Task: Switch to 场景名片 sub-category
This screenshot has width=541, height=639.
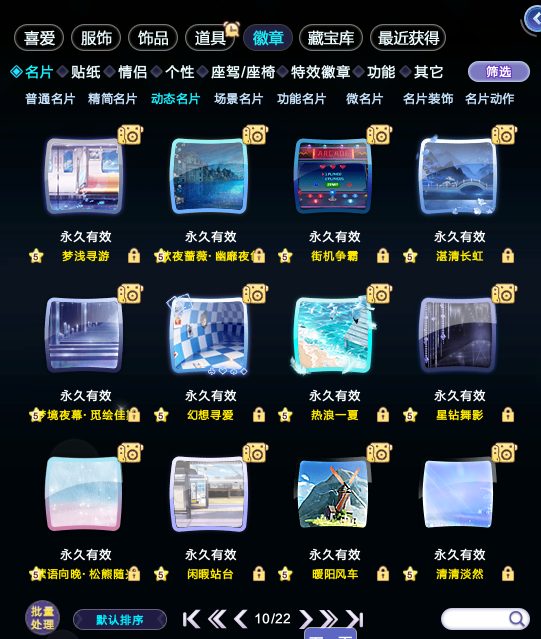Action: pos(239,99)
